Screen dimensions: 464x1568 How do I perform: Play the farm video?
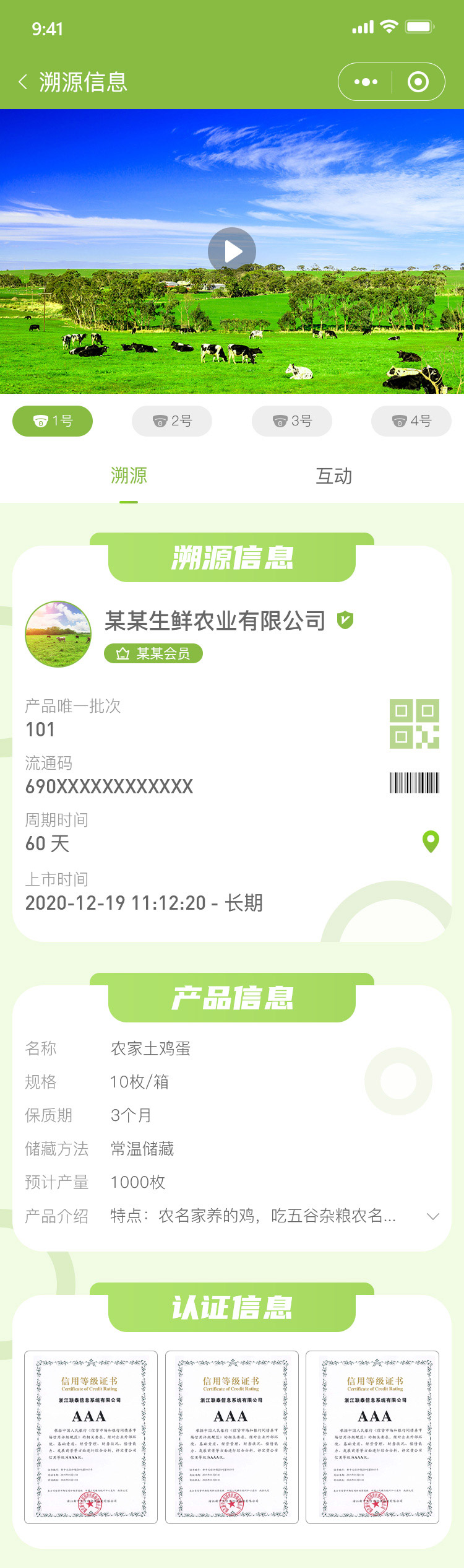click(x=232, y=251)
